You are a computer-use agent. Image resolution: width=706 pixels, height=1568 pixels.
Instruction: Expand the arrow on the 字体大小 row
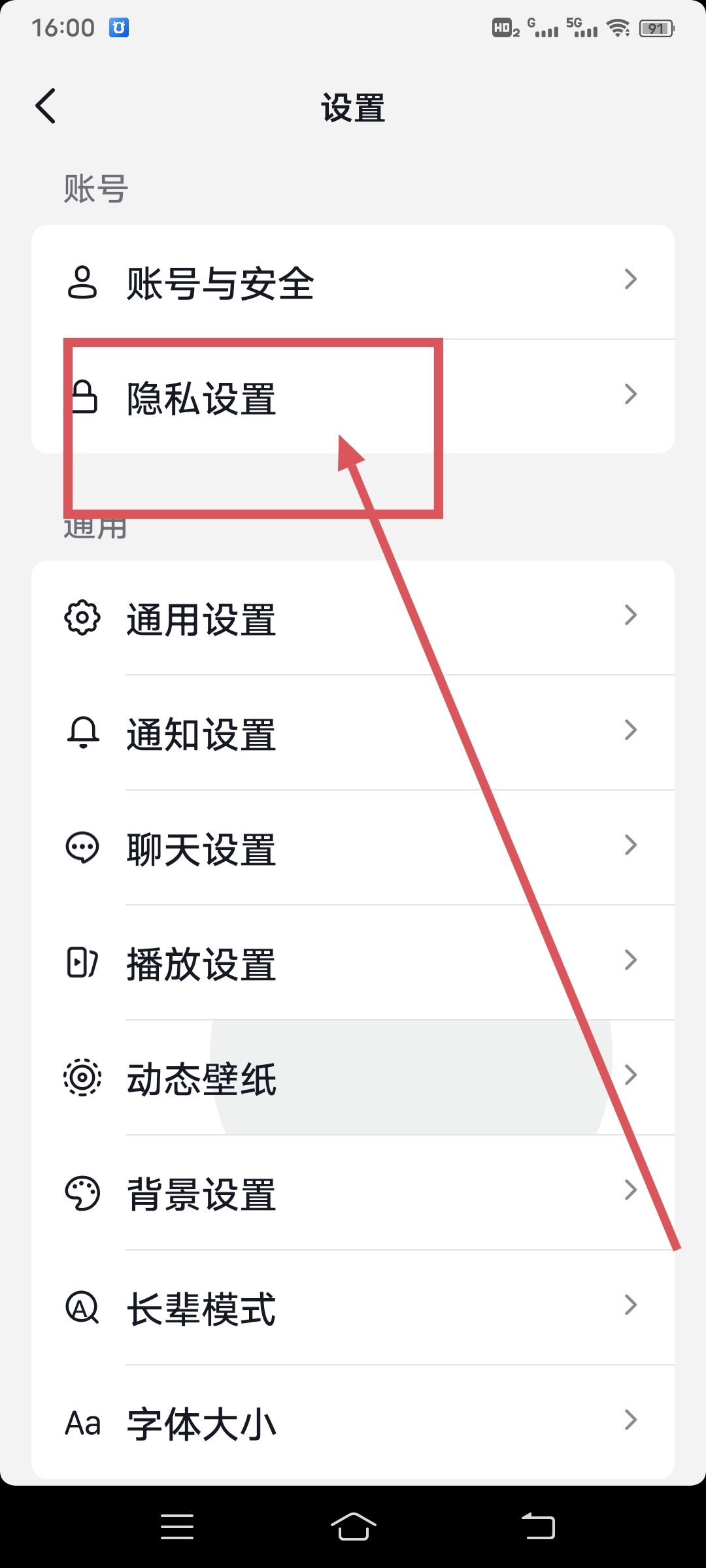coord(631,1422)
